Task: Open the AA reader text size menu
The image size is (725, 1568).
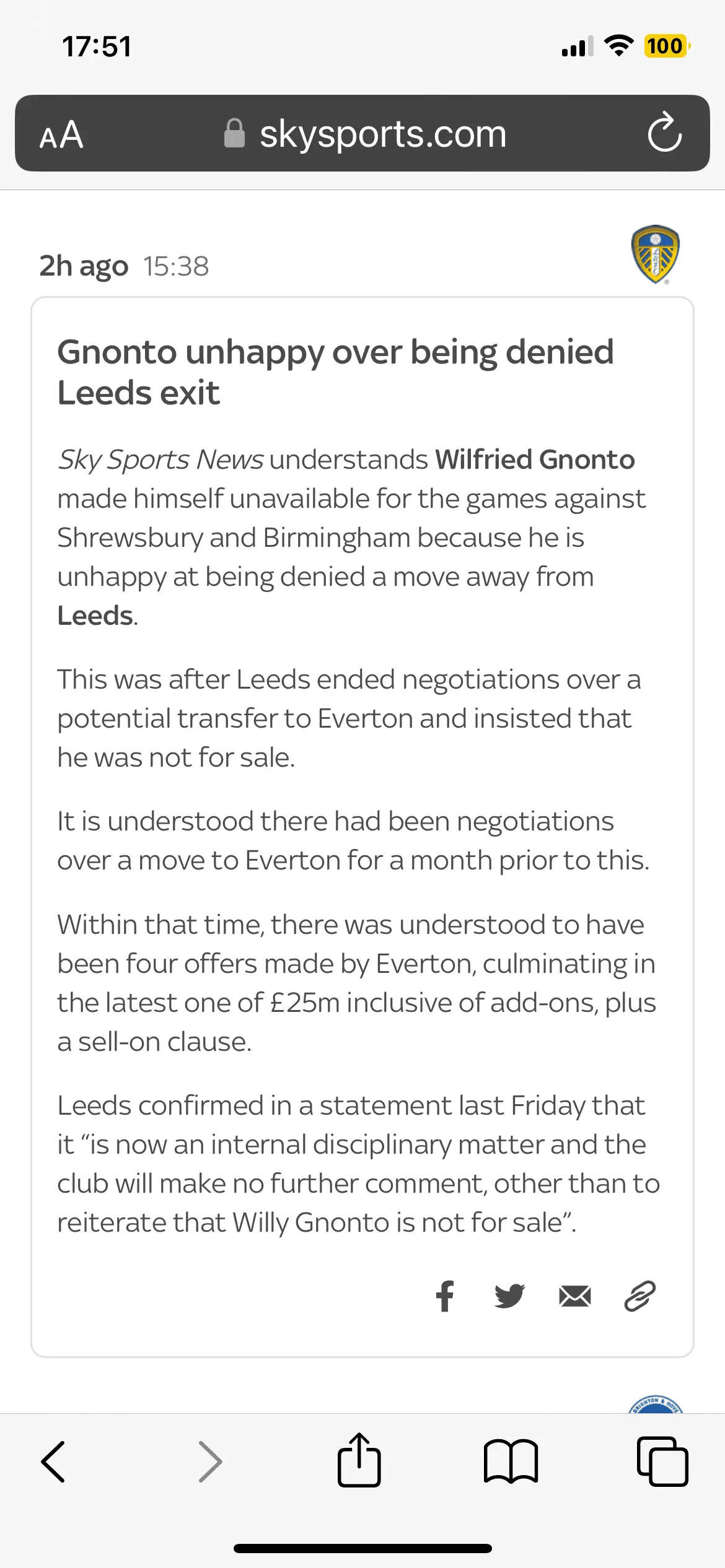Action: point(61,134)
